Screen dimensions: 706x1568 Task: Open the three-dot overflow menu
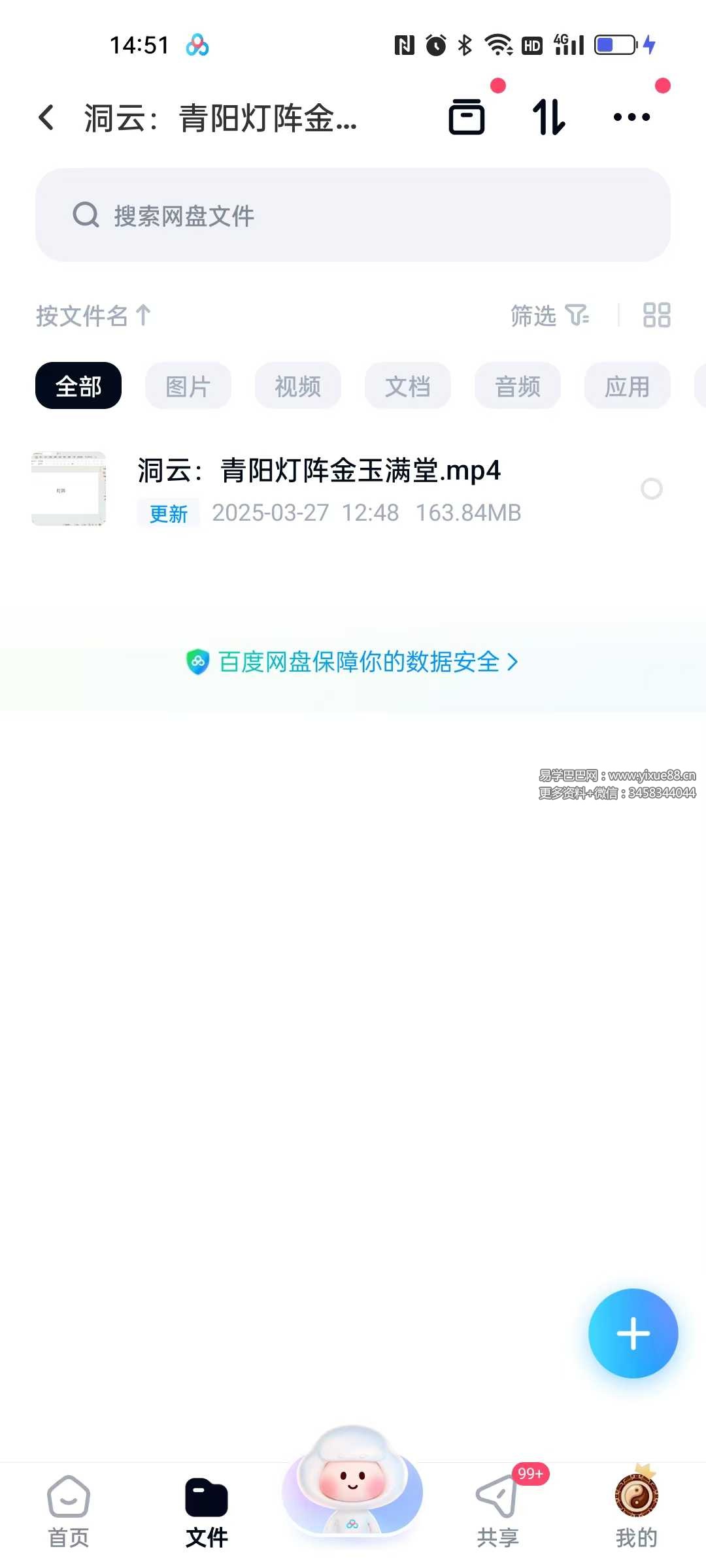click(x=631, y=118)
